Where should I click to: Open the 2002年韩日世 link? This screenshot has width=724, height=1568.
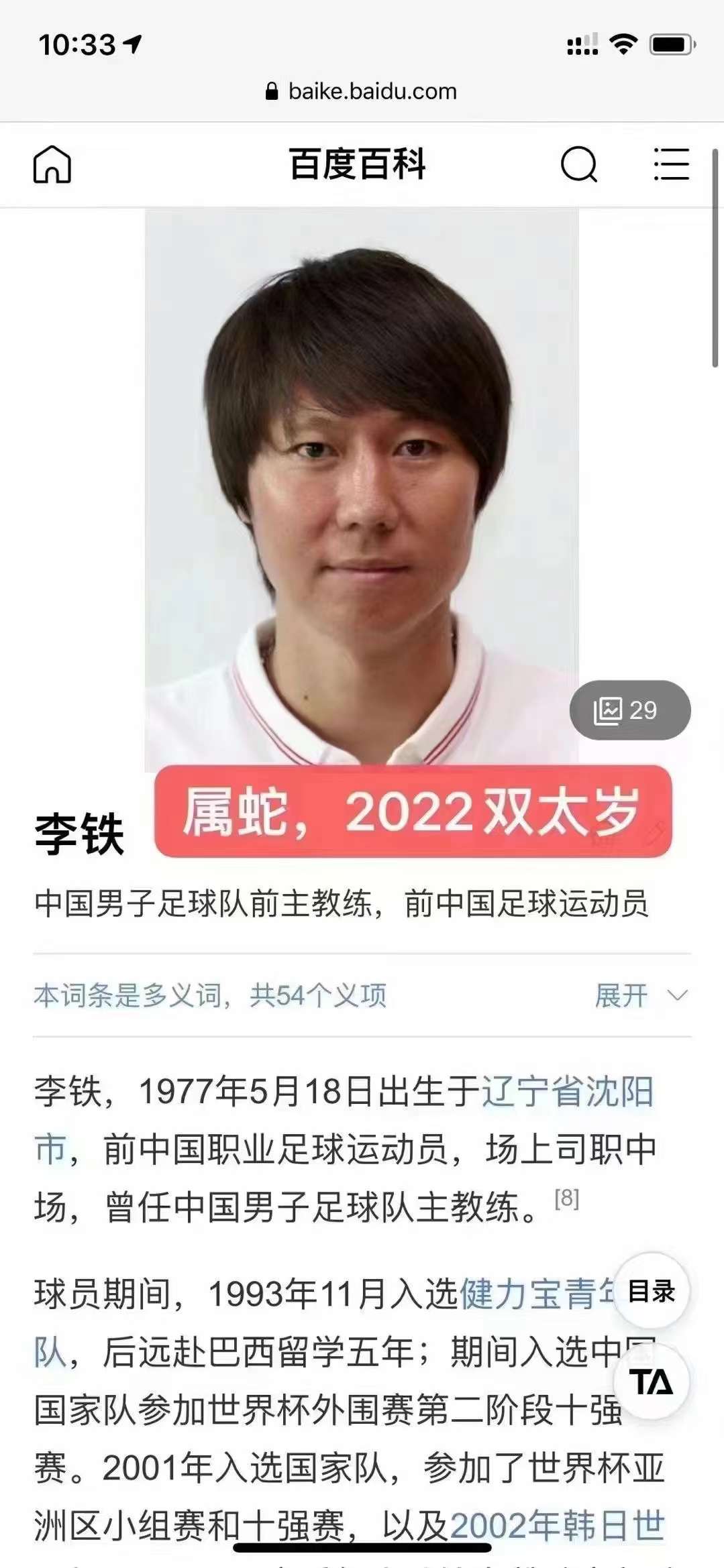557,1526
